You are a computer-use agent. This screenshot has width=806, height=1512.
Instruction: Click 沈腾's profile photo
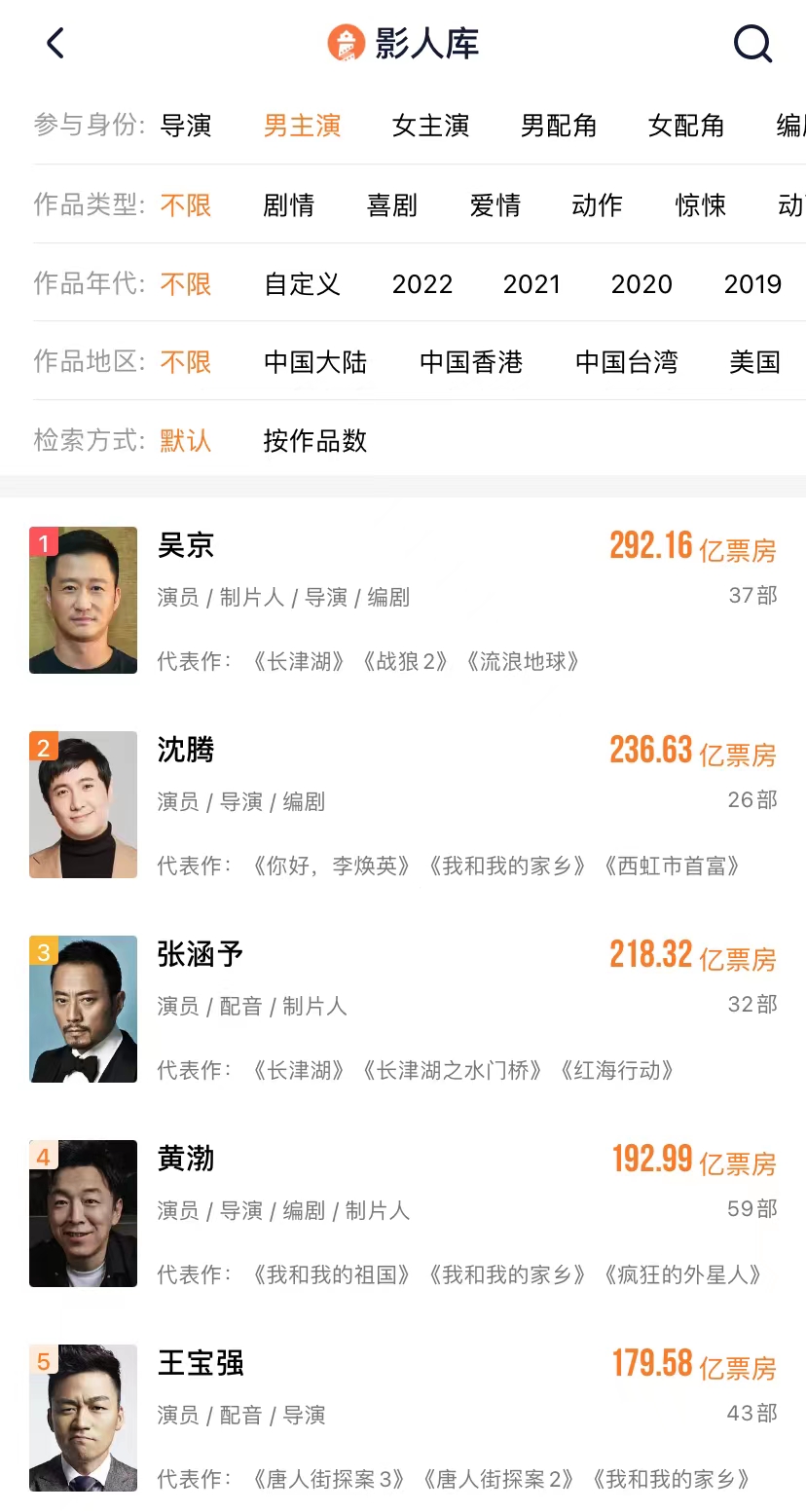coord(83,804)
